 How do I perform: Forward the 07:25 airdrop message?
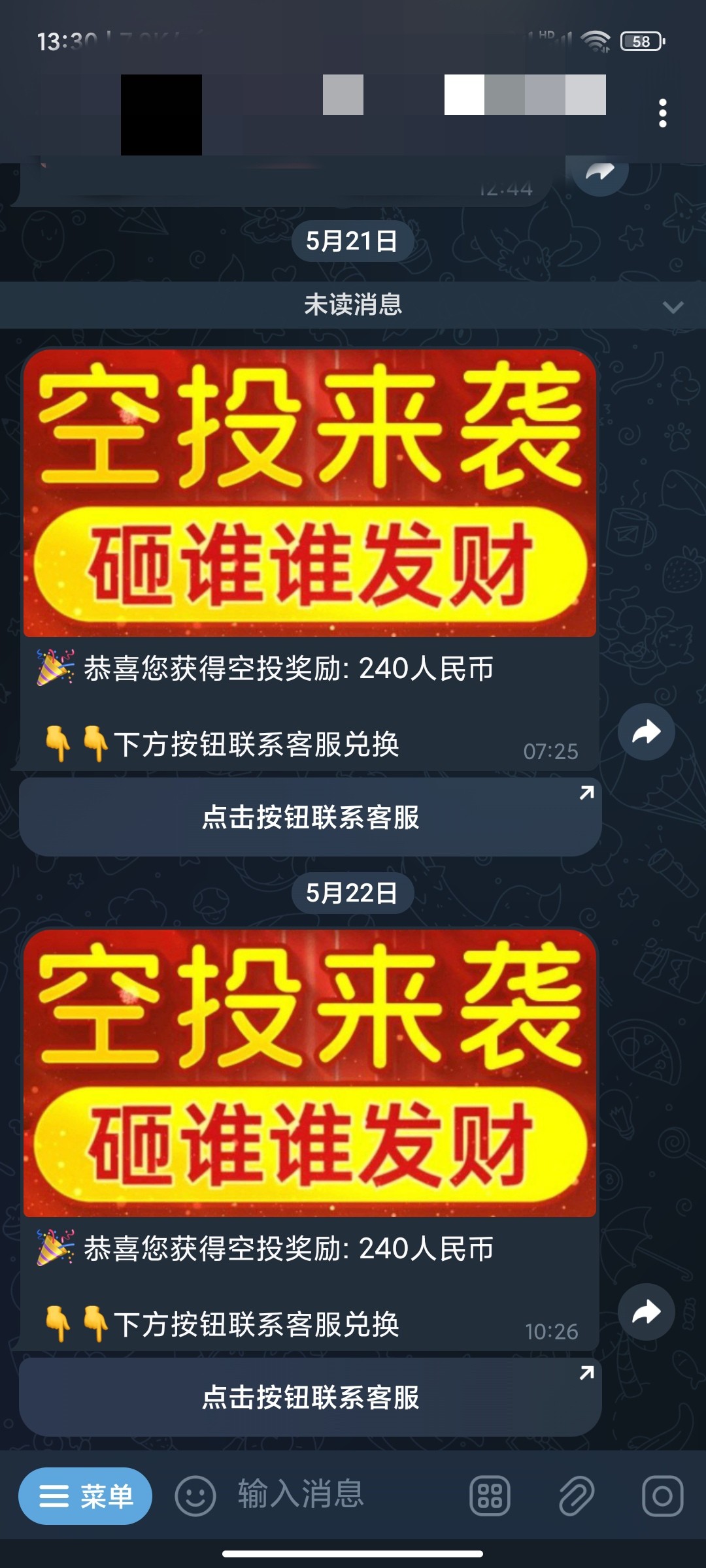(x=646, y=732)
